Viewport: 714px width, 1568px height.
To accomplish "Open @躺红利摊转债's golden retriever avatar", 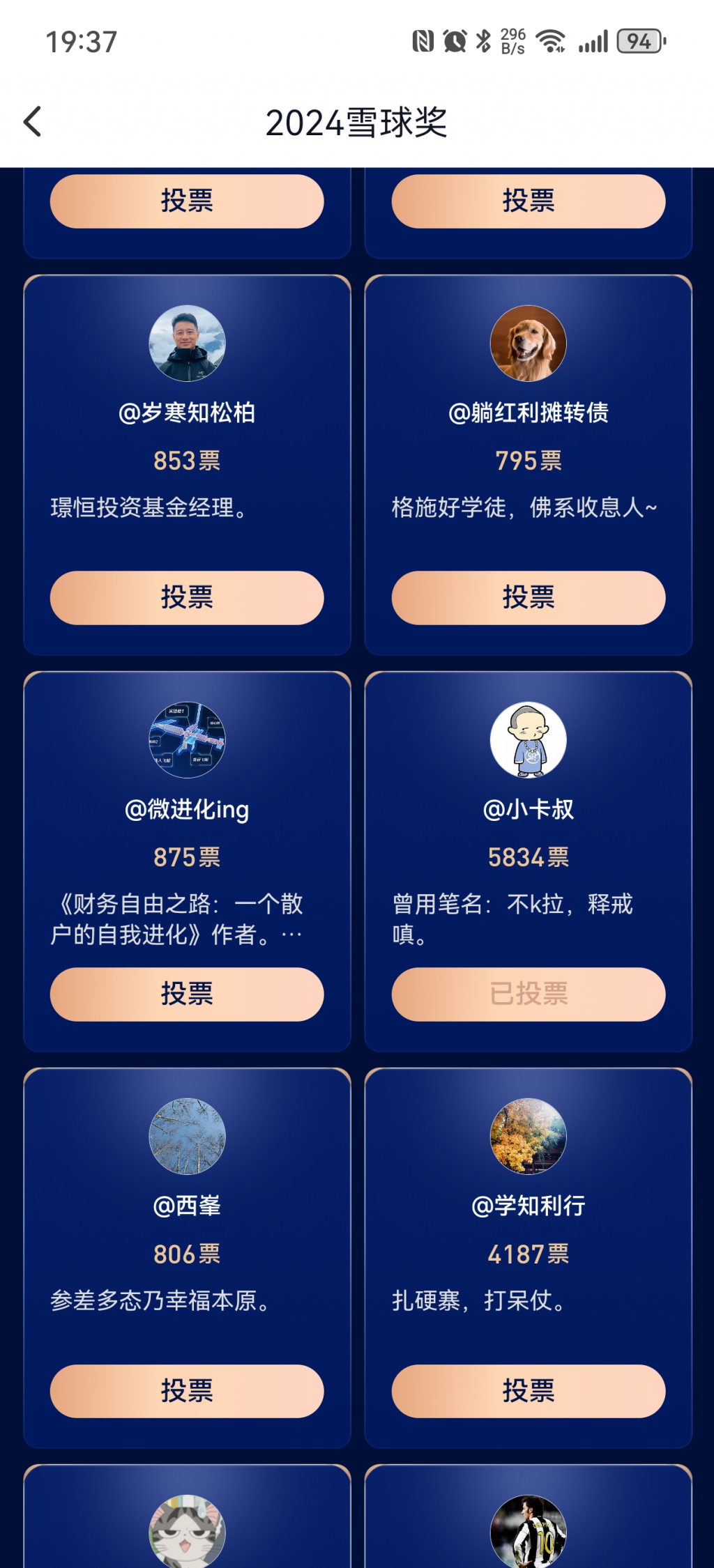I will coord(528,344).
